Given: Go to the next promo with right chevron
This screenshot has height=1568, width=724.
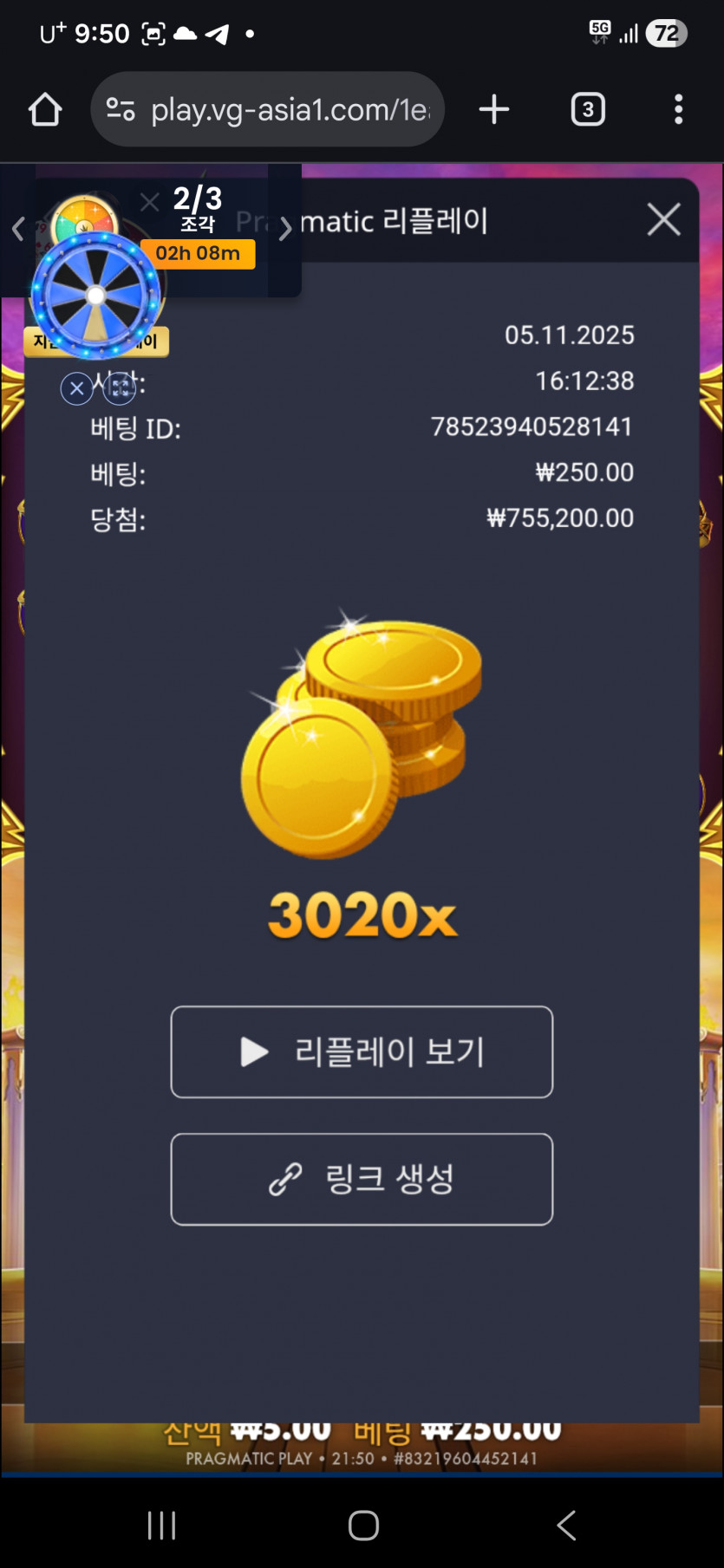Looking at the screenshot, I should coord(285,229).
